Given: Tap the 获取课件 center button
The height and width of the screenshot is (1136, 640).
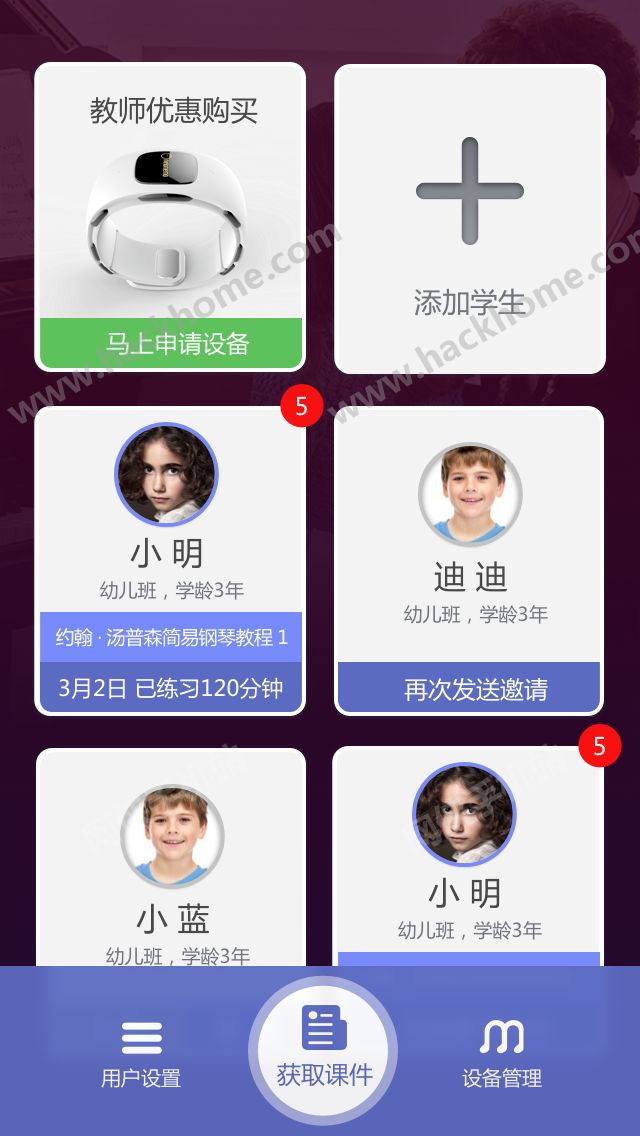Looking at the screenshot, I should [323, 1050].
